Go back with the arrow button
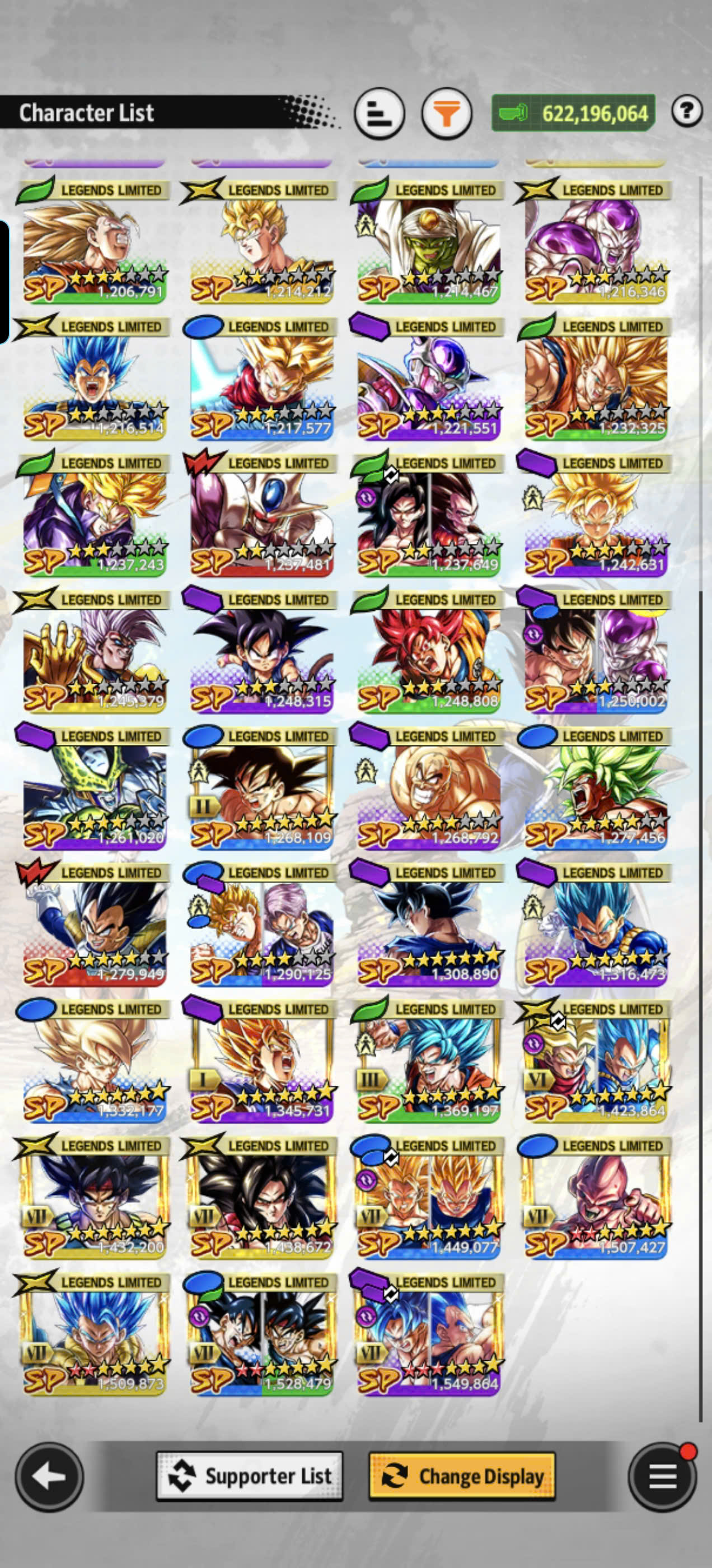This screenshot has height=1568, width=712. pyautogui.click(x=49, y=1477)
